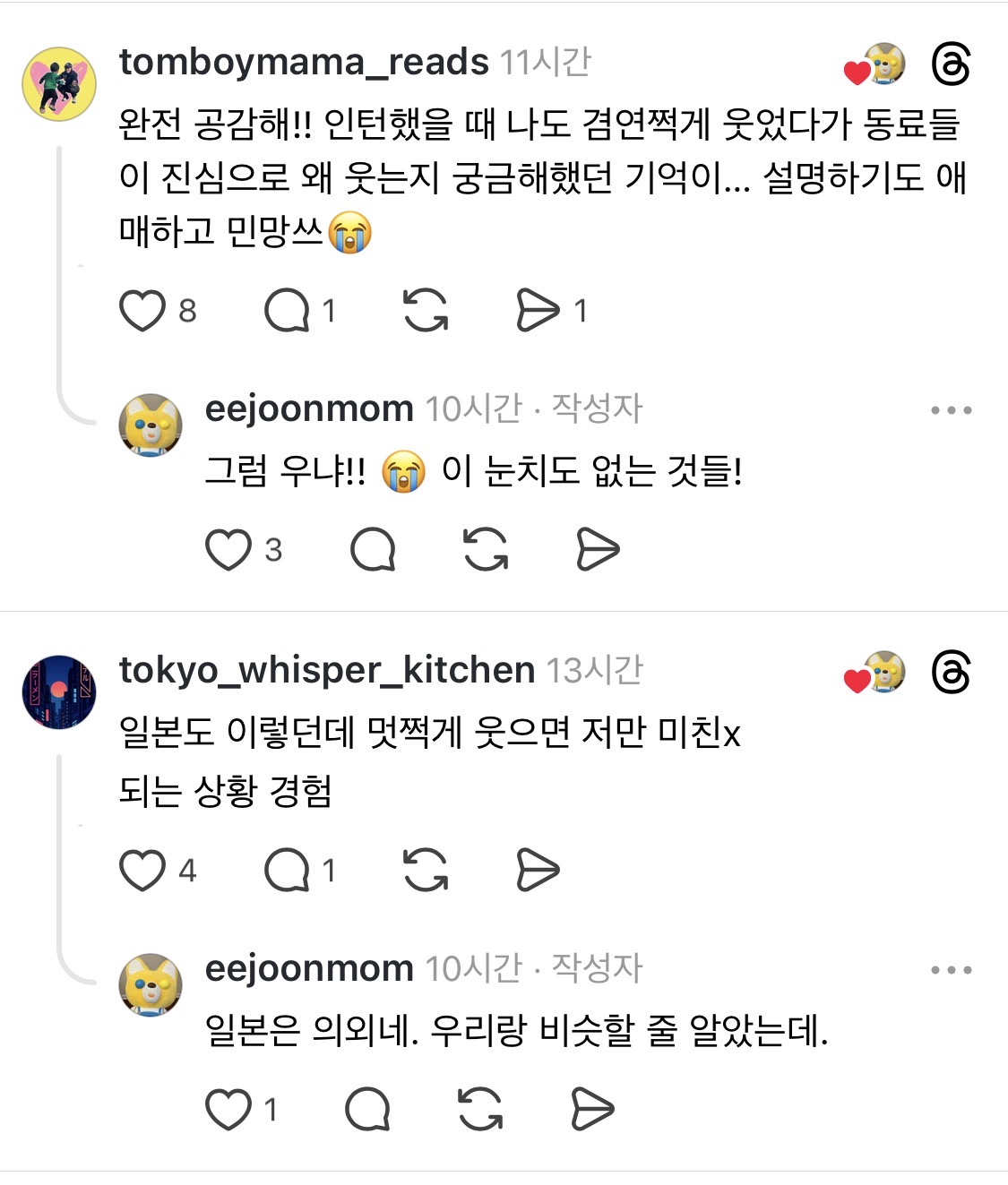Like tomboymama_reads' comment

(x=142, y=311)
